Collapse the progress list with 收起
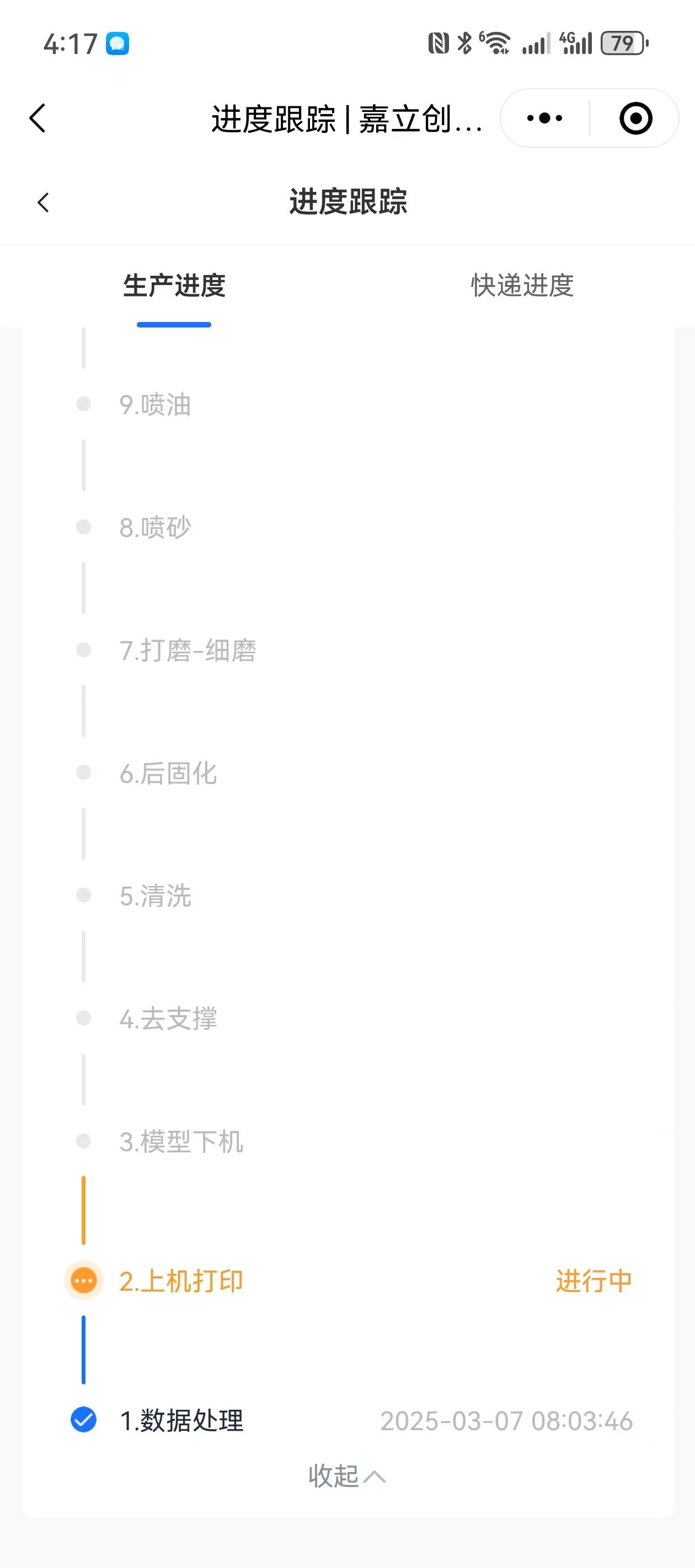 346,1475
